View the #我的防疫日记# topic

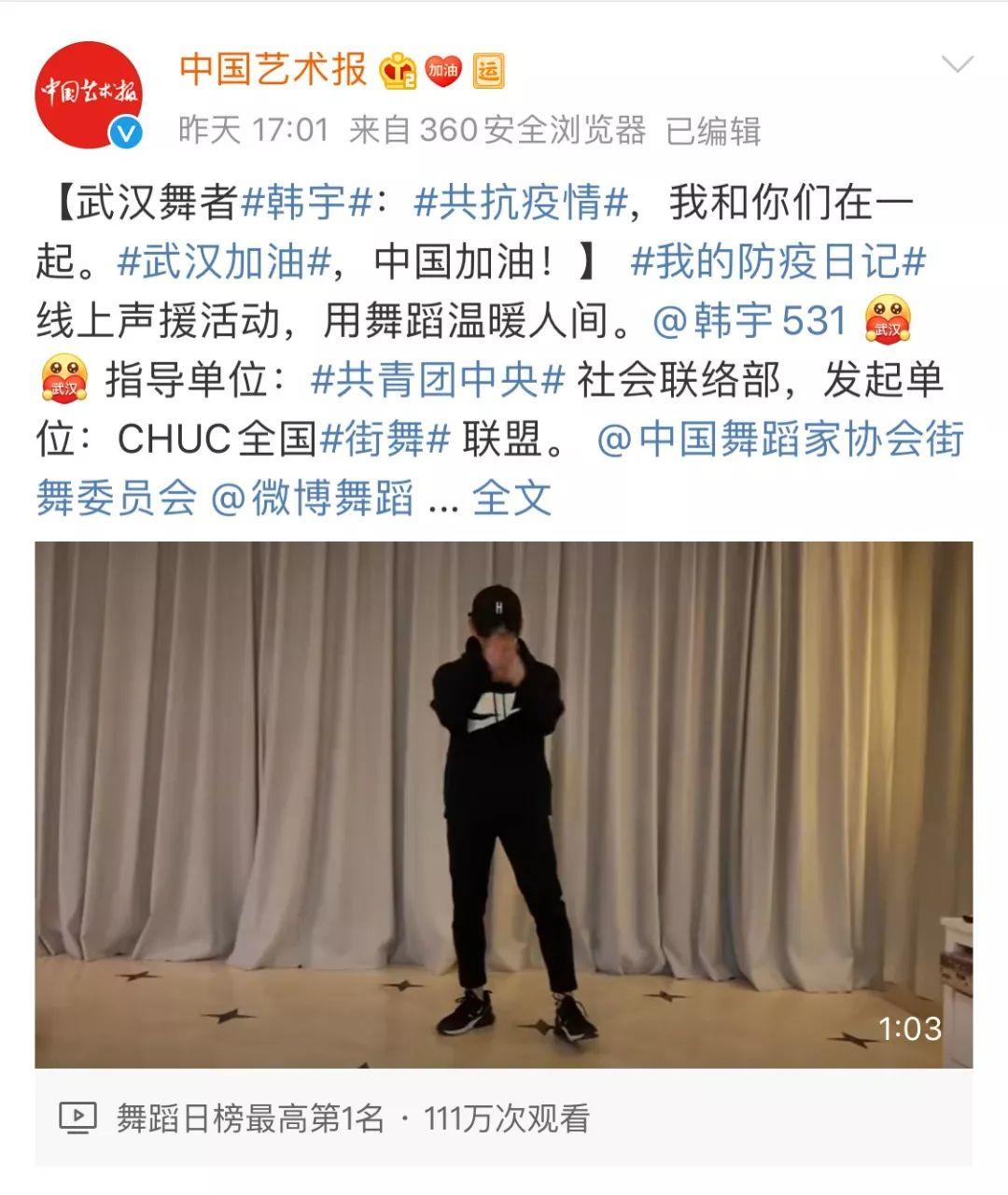point(777,261)
